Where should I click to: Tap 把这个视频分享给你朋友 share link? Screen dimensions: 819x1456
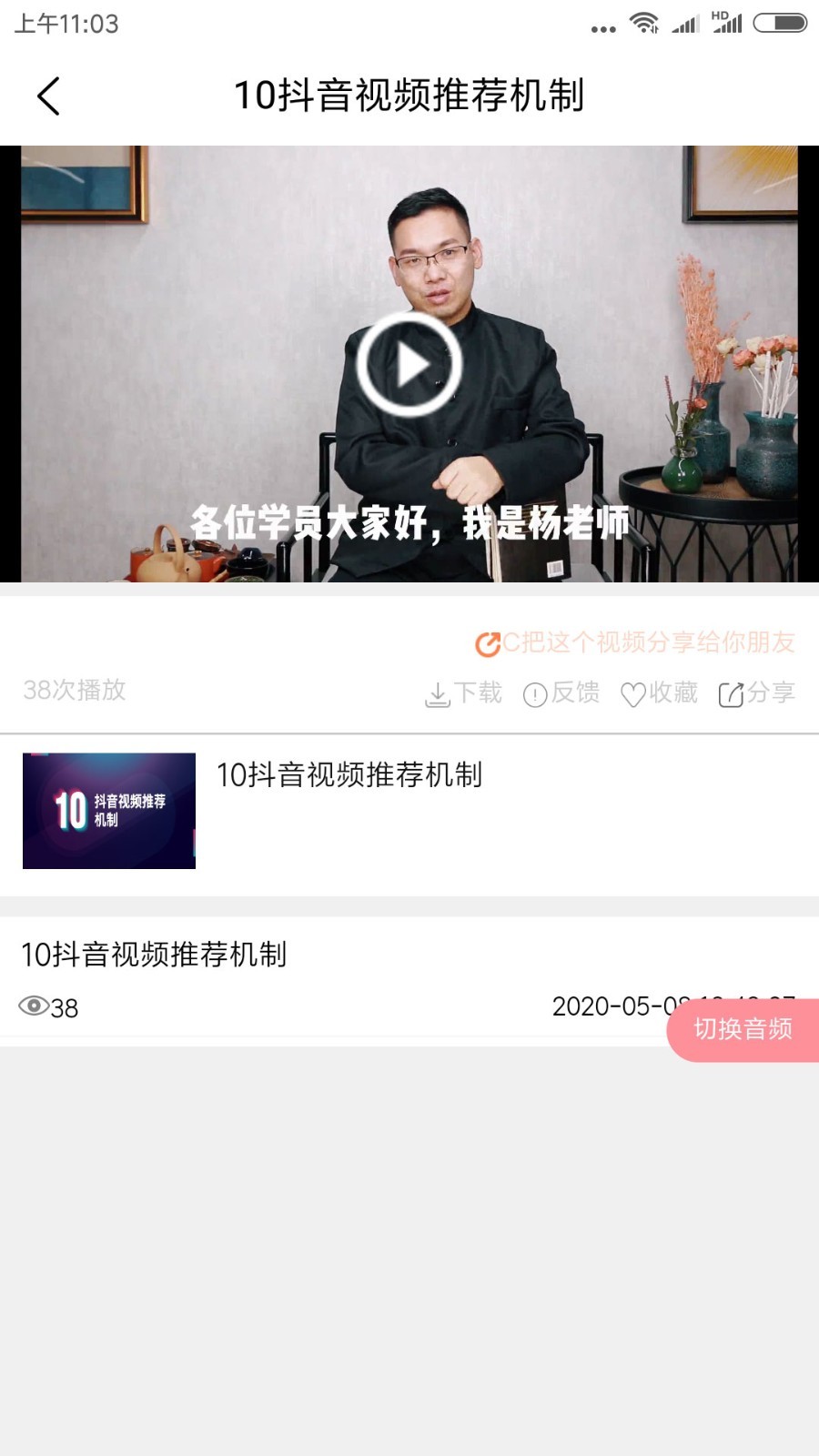coord(635,642)
